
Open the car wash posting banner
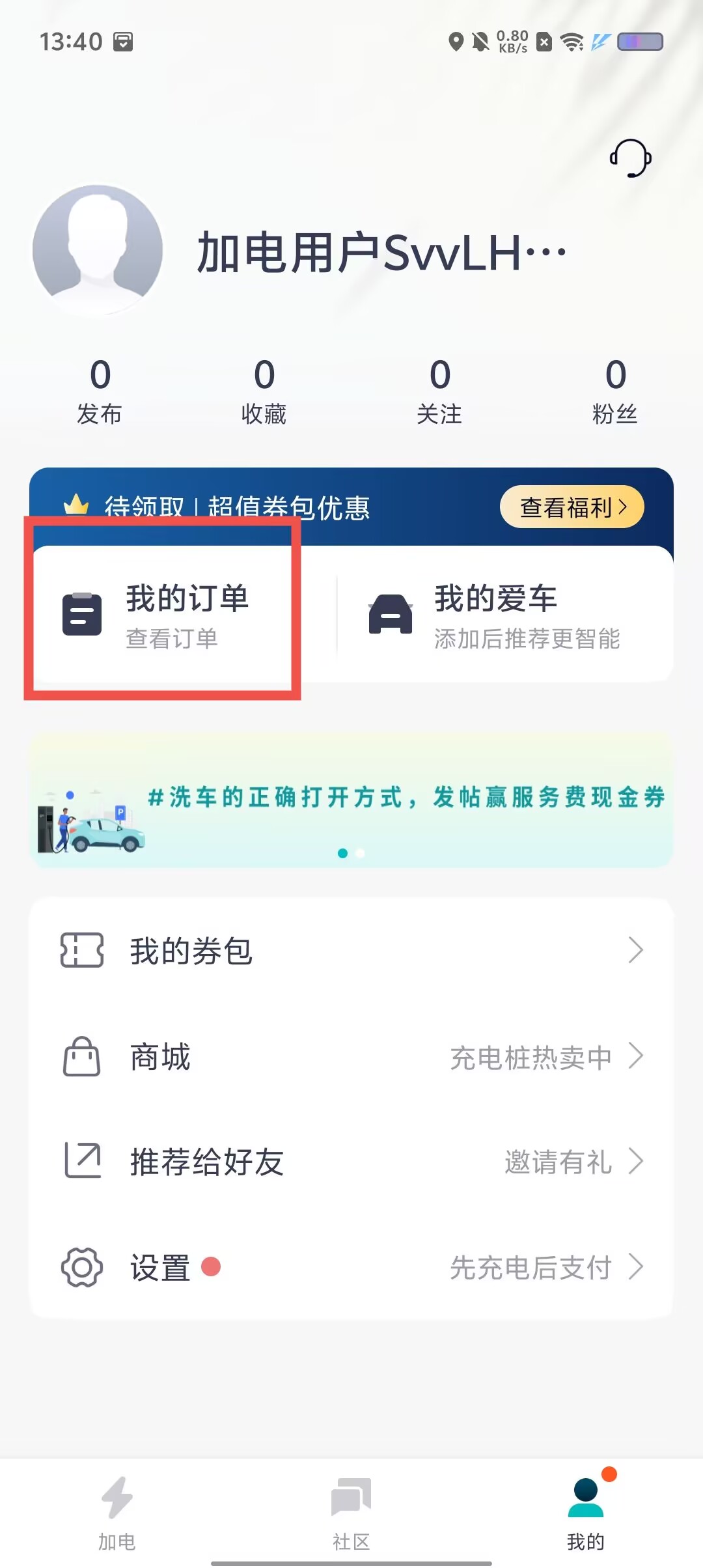[x=351, y=801]
